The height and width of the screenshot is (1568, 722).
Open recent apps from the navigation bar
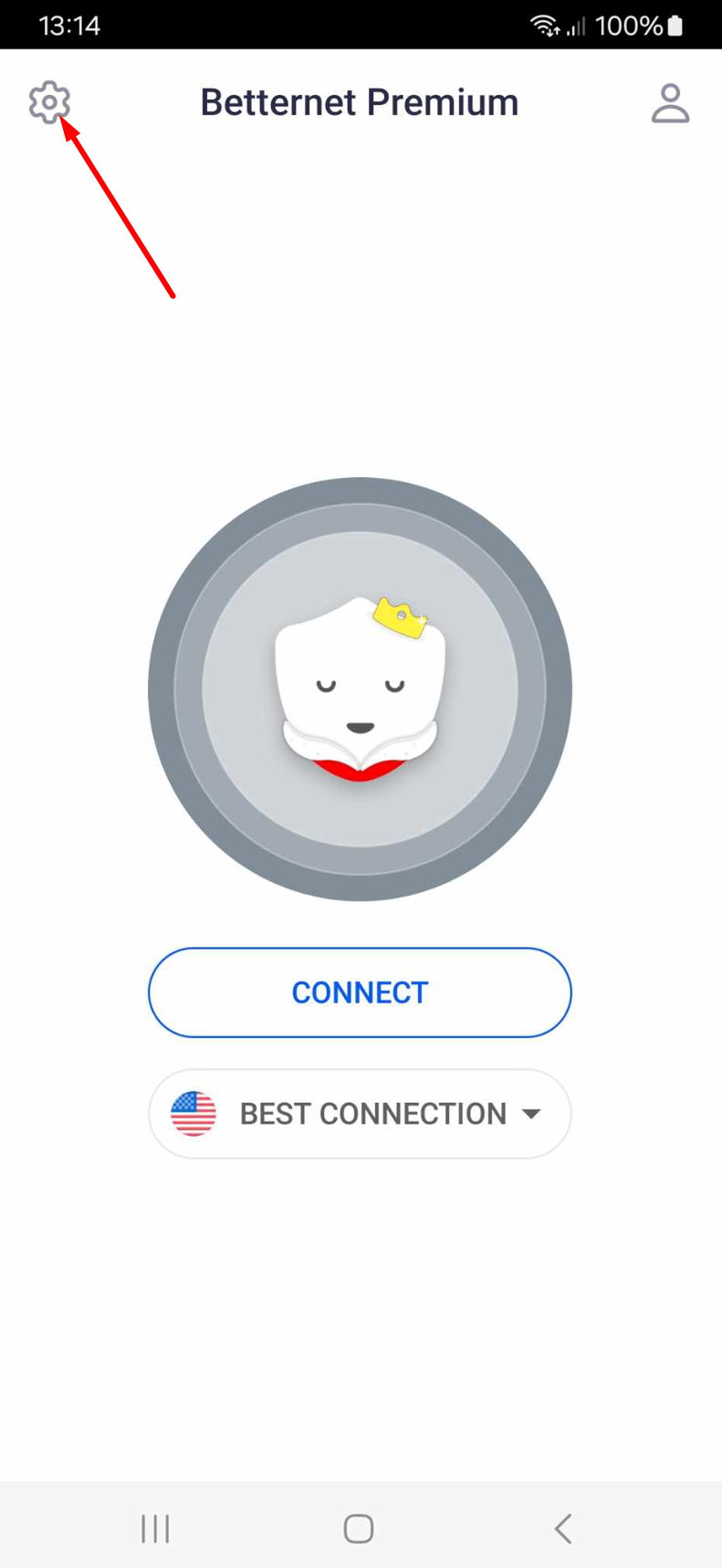[155, 1528]
